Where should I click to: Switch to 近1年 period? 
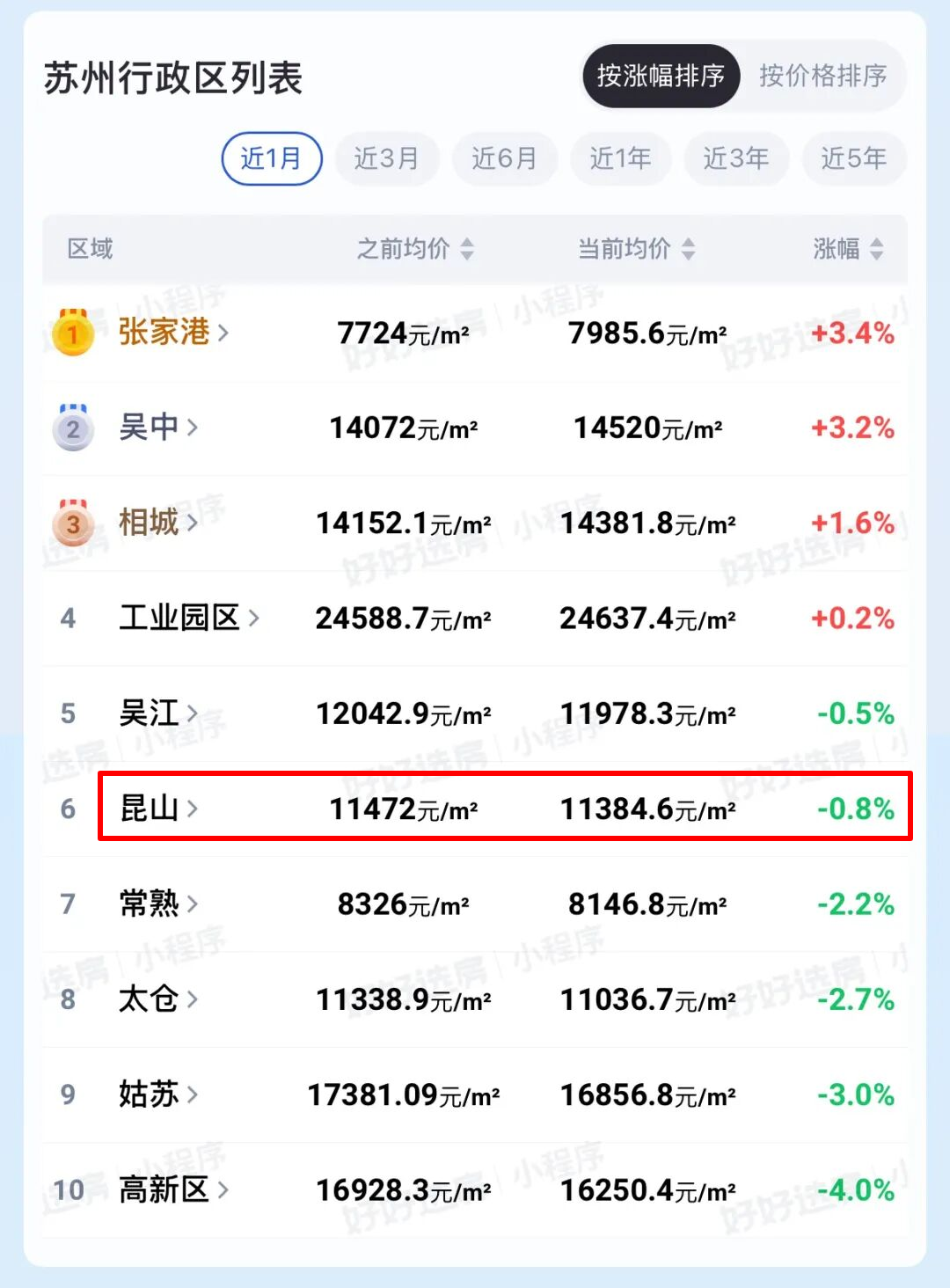[620, 158]
